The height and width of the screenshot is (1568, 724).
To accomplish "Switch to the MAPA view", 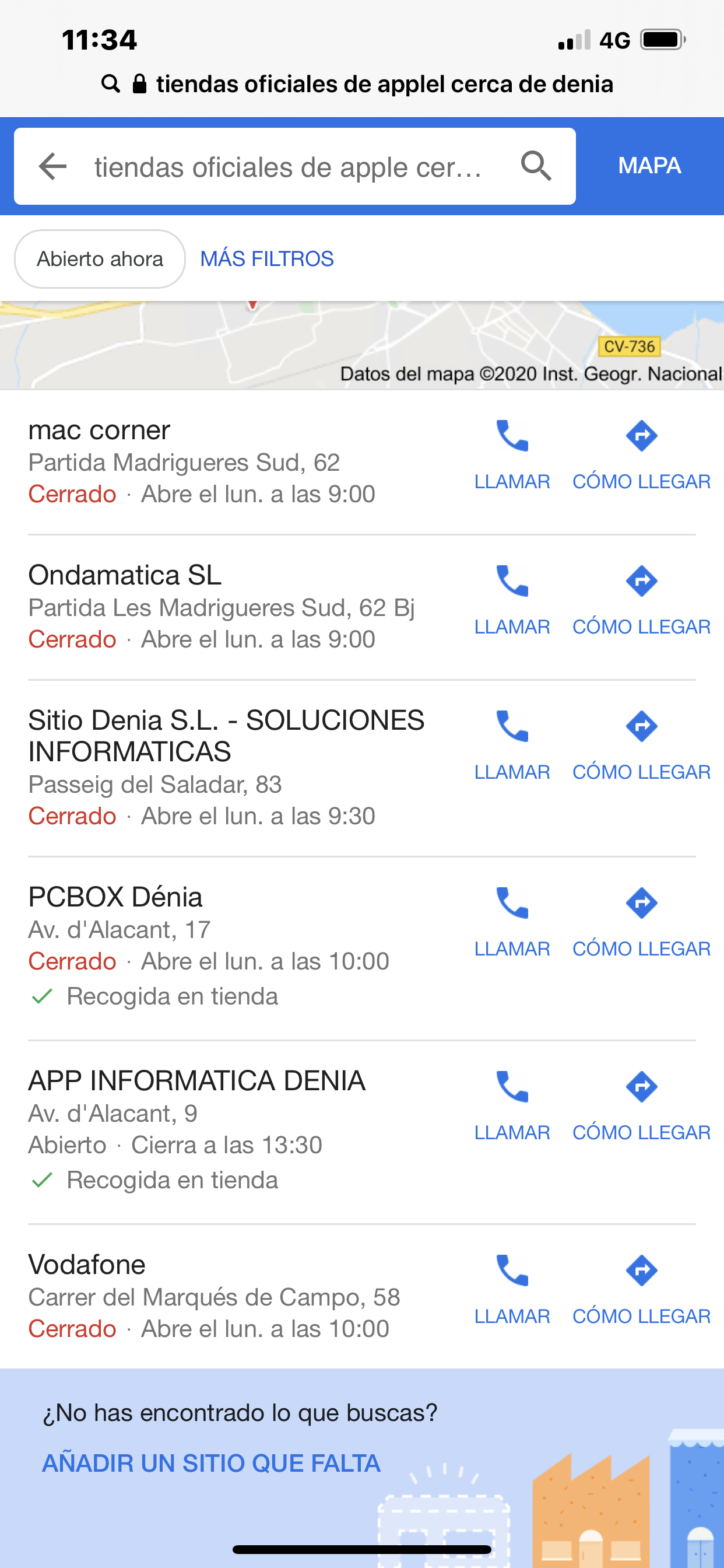I will point(649,166).
